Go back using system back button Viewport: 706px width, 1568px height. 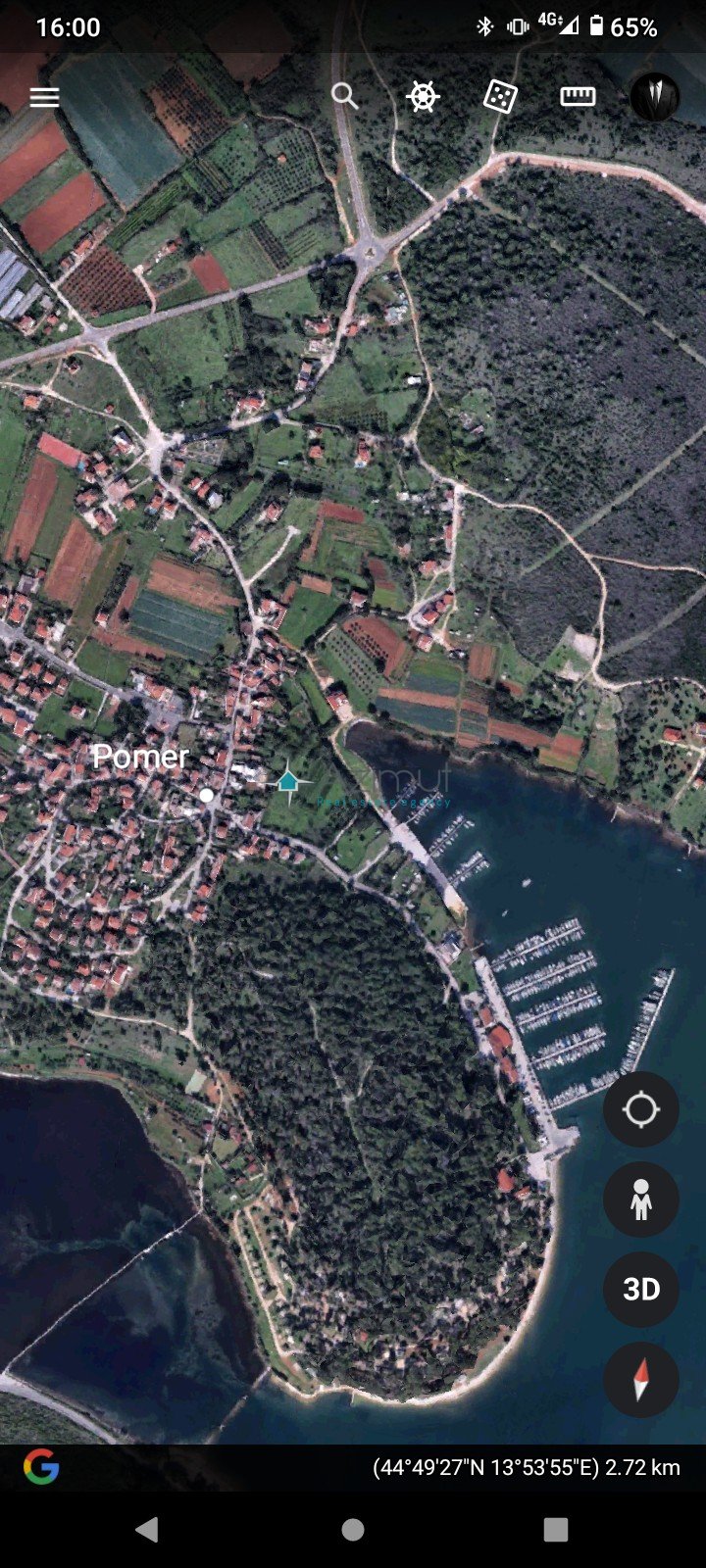[x=147, y=1529]
